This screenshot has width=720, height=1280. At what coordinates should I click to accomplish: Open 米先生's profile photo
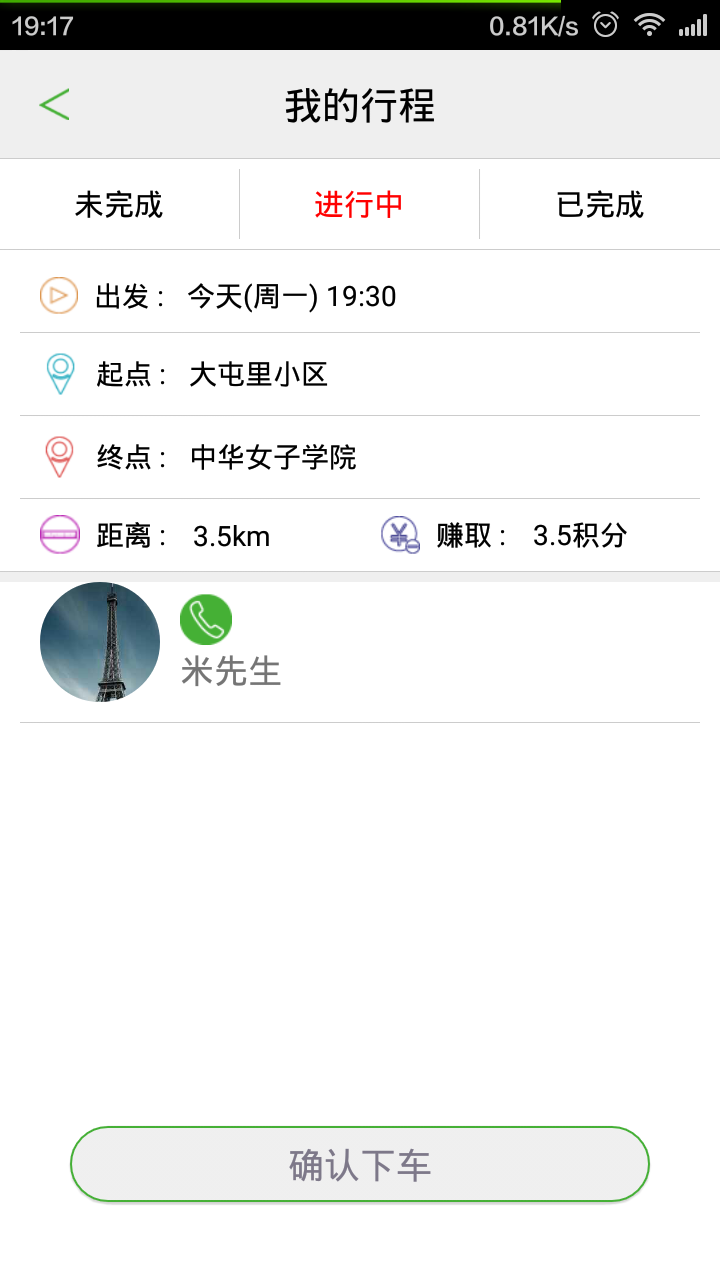pos(100,642)
